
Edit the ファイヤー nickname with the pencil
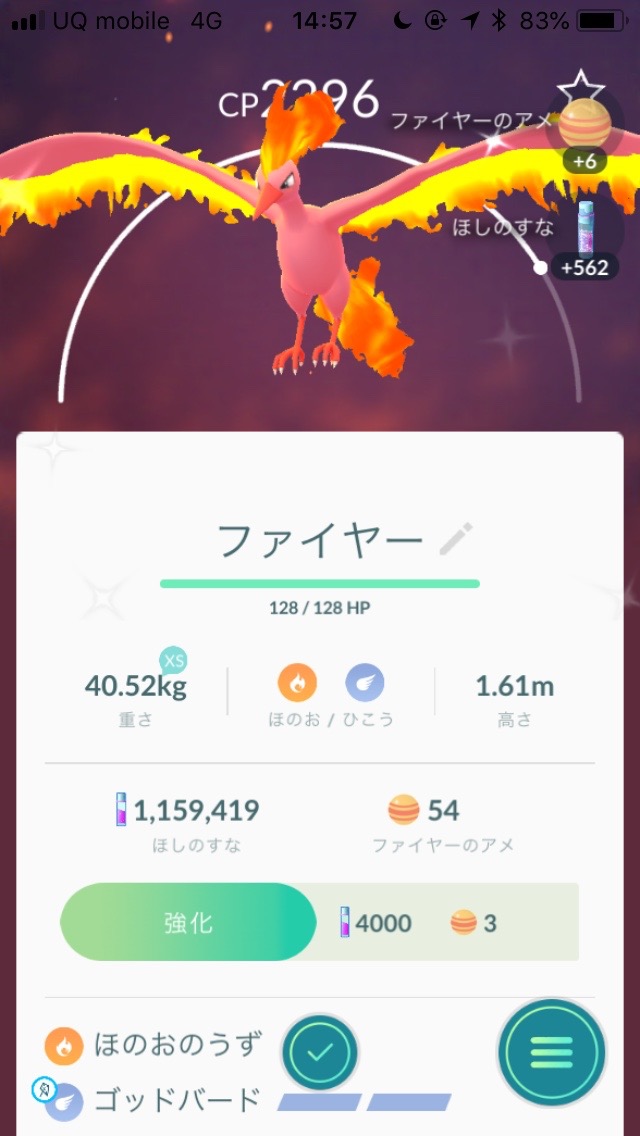[x=456, y=540]
